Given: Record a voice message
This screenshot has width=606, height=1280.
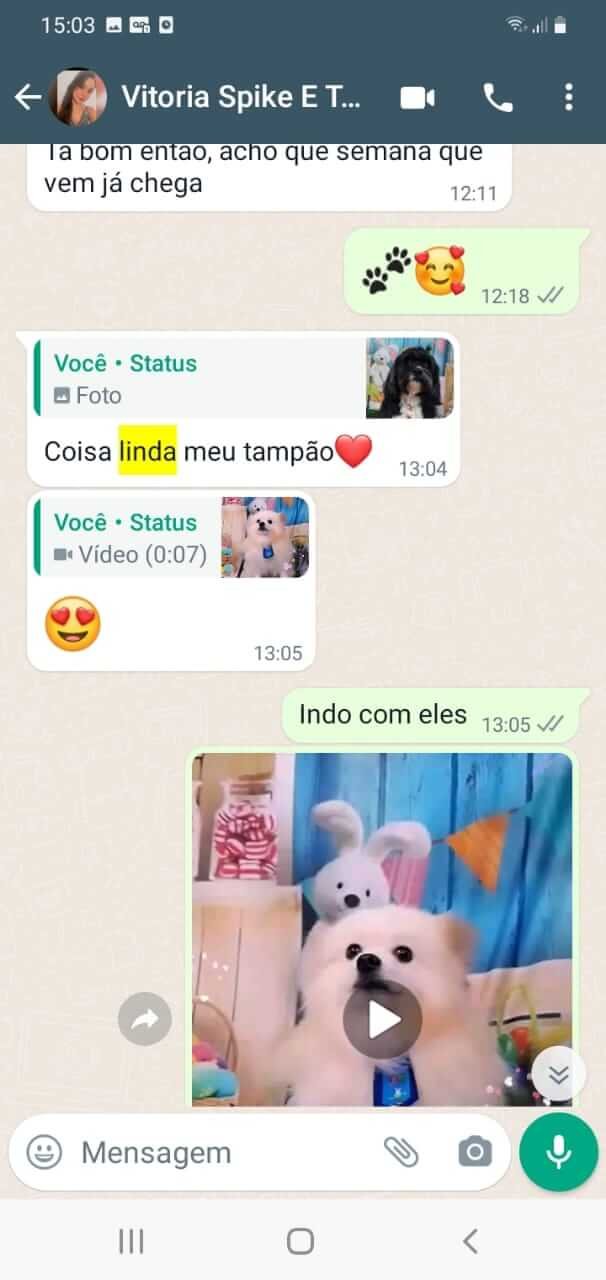Looking at the screenshot, I should [558, 1152].
